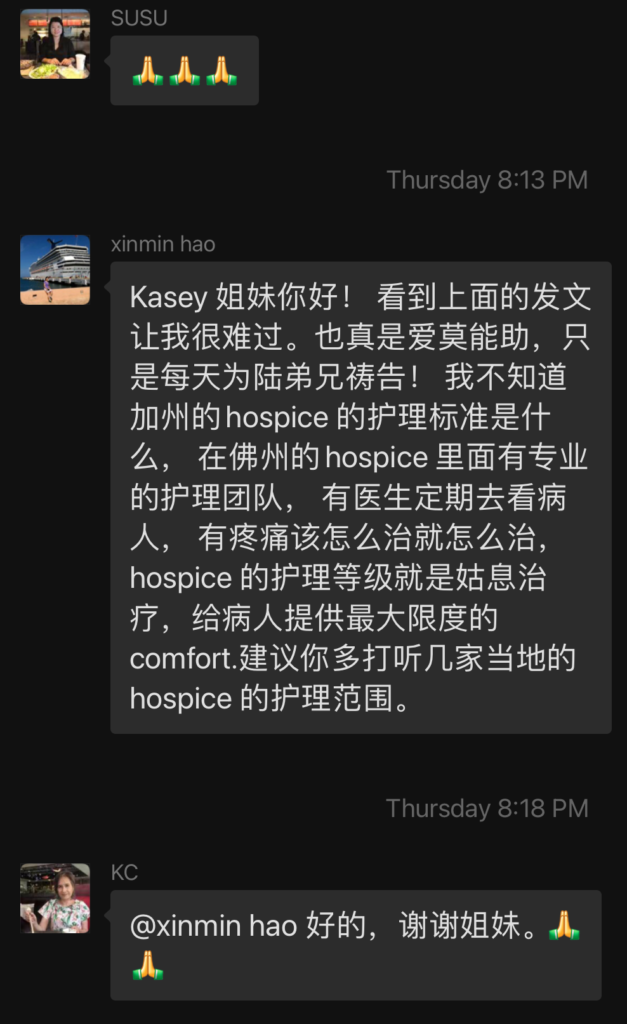This screenshot has width=627, height=1024.
Task: Open SUSU's profile picture
Action: click(x=55, y=44)
